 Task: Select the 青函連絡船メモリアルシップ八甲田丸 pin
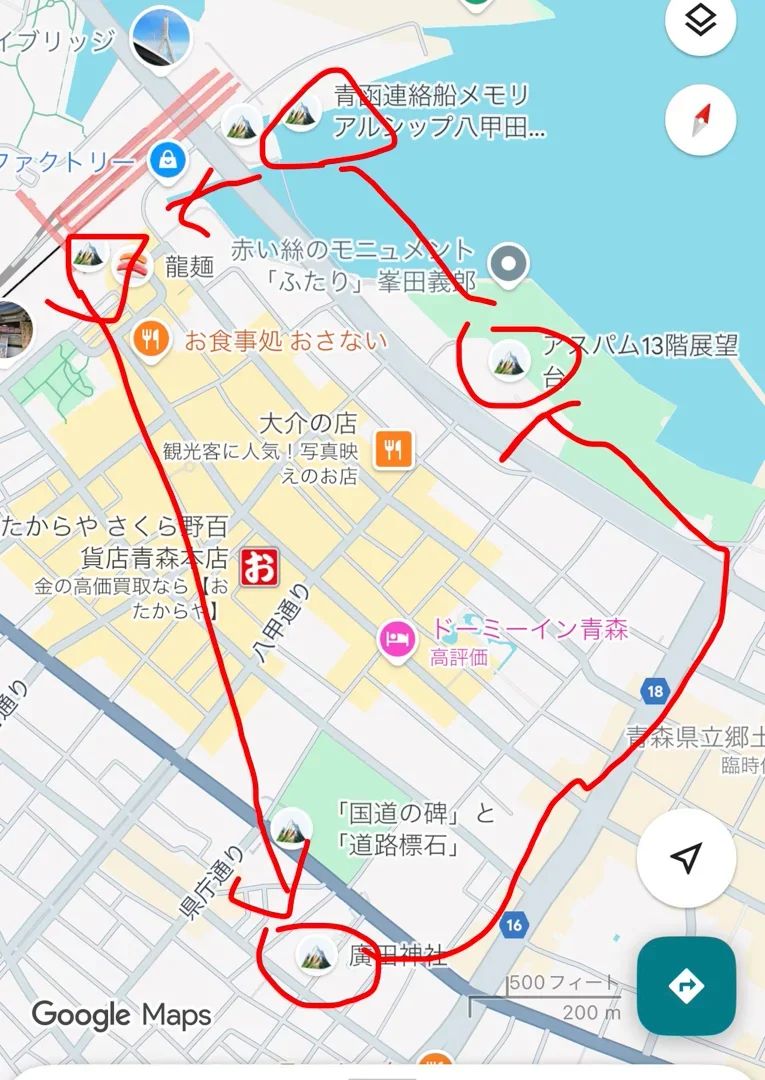tap(300, 112)
